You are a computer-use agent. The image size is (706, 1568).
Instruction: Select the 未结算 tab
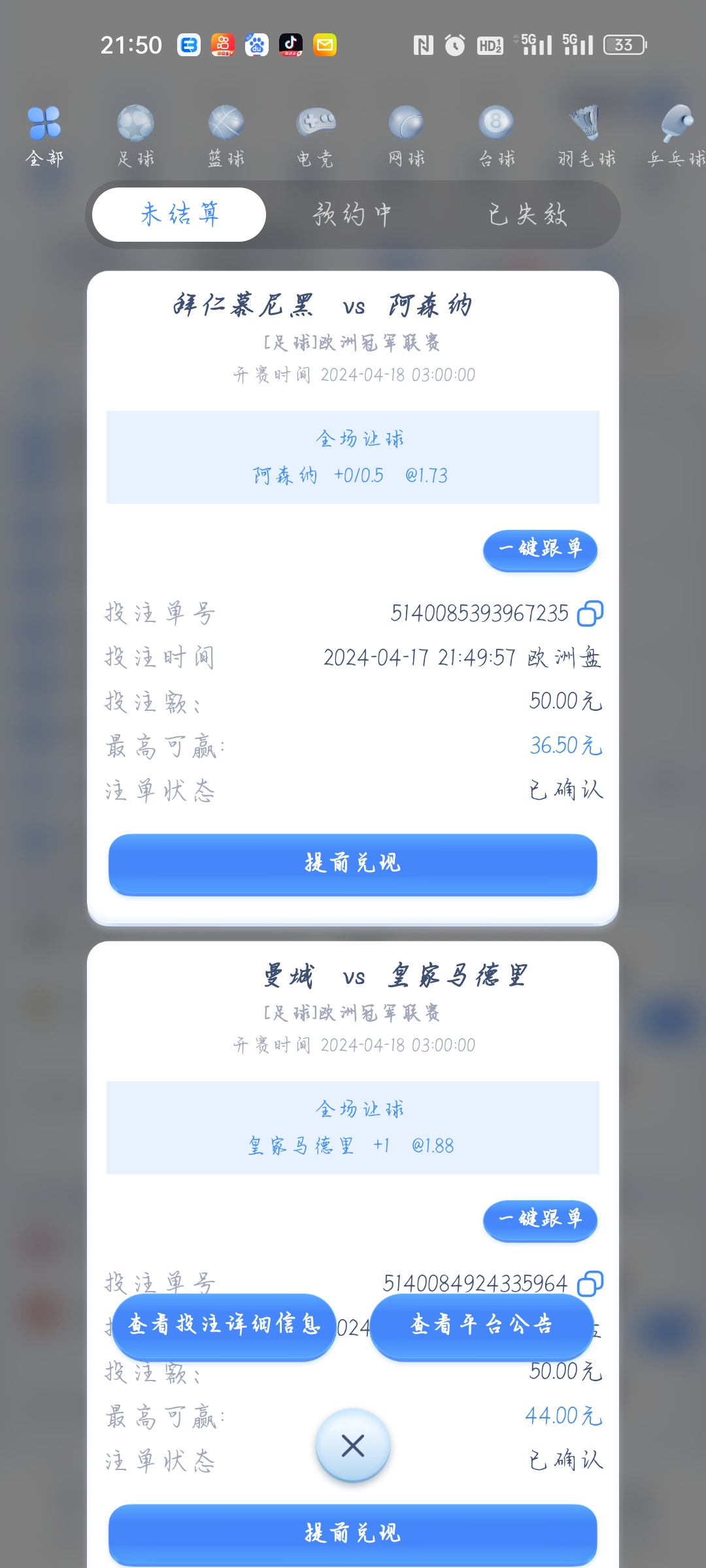coord(179,214)
